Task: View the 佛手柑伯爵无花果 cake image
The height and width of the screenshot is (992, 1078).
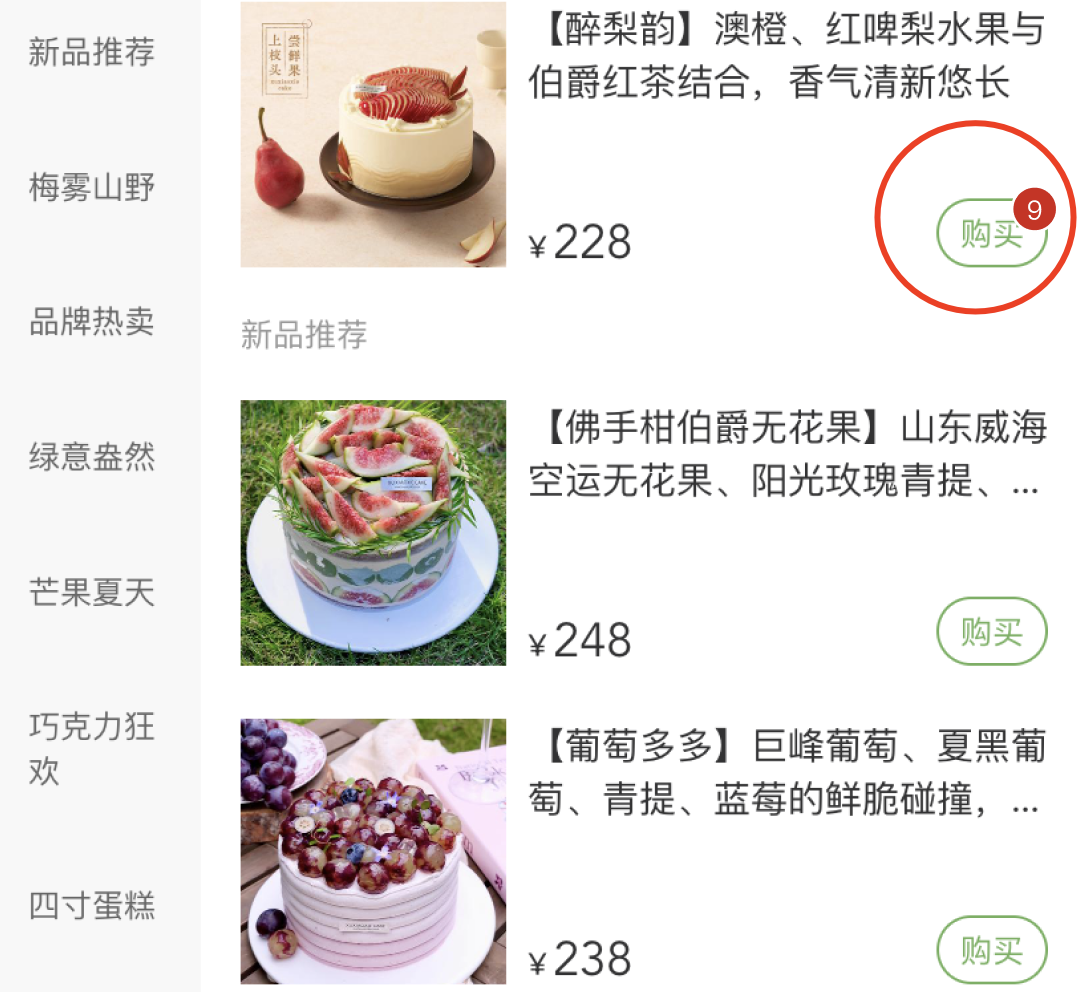Action: (373, 533)
